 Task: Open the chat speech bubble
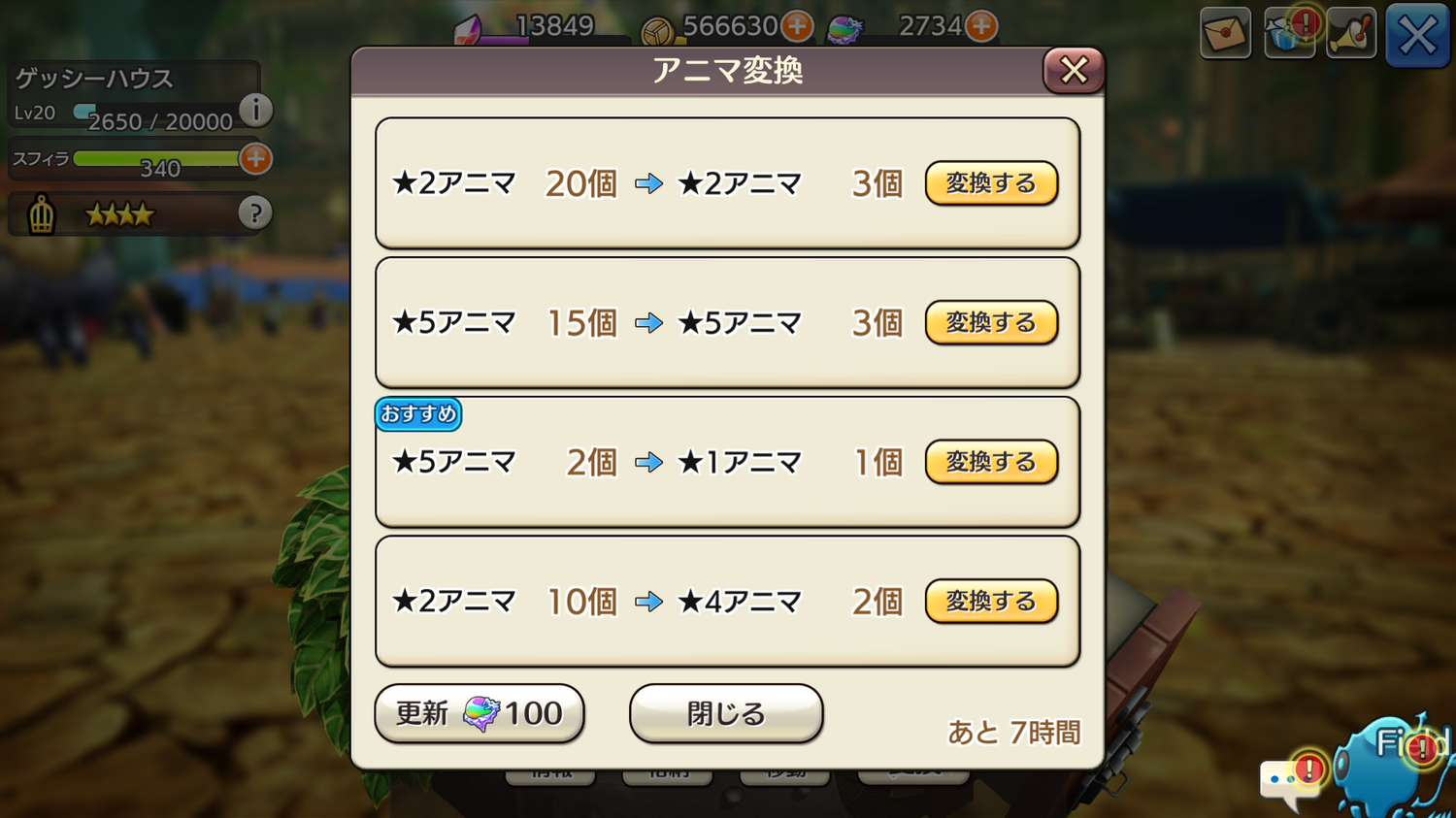point(1287,781)
